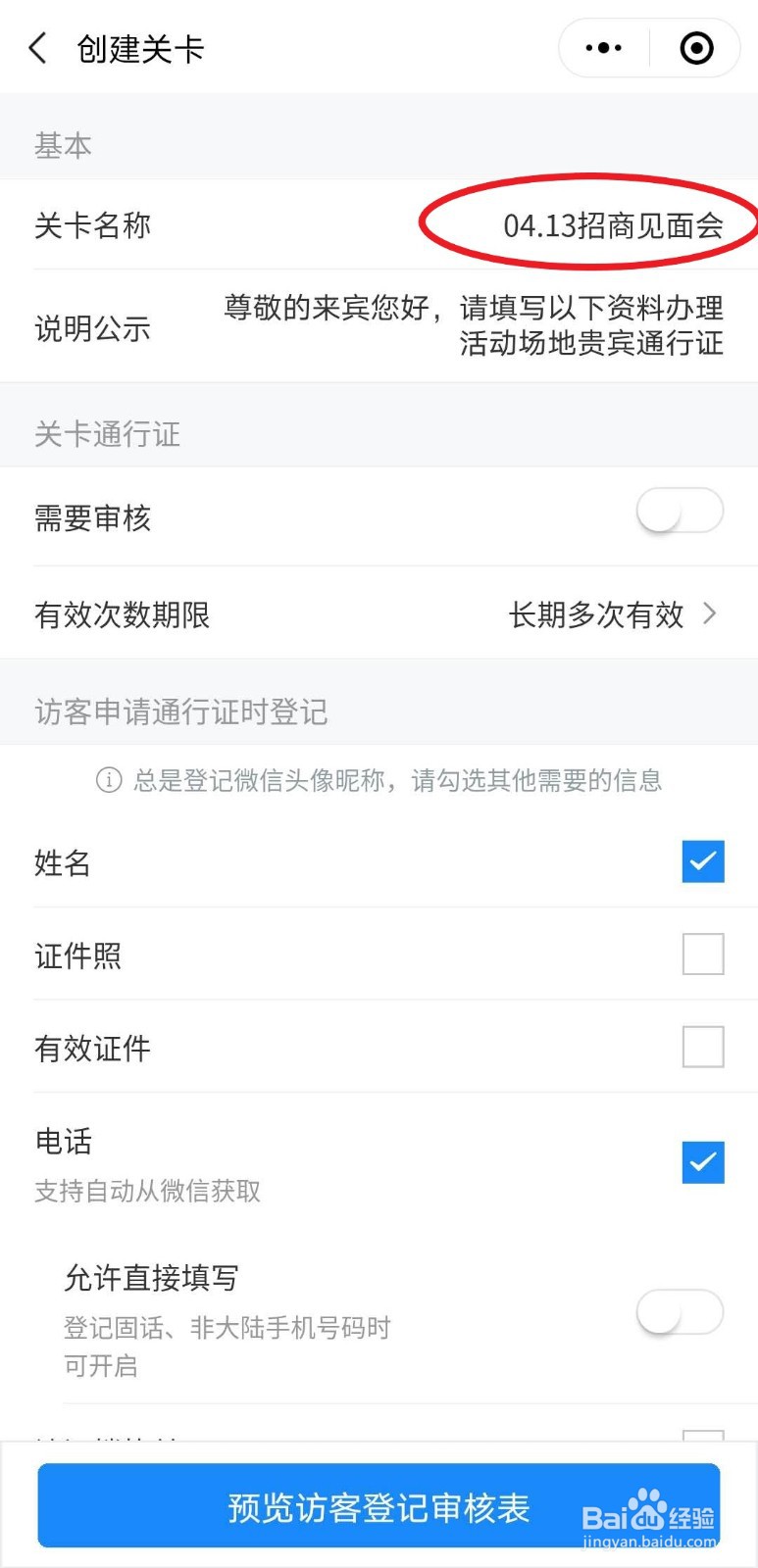758x1568 pixels.
Task: Open the WeChat more options (...) menu
Action: pyautogui.click(x=602, y=47)
